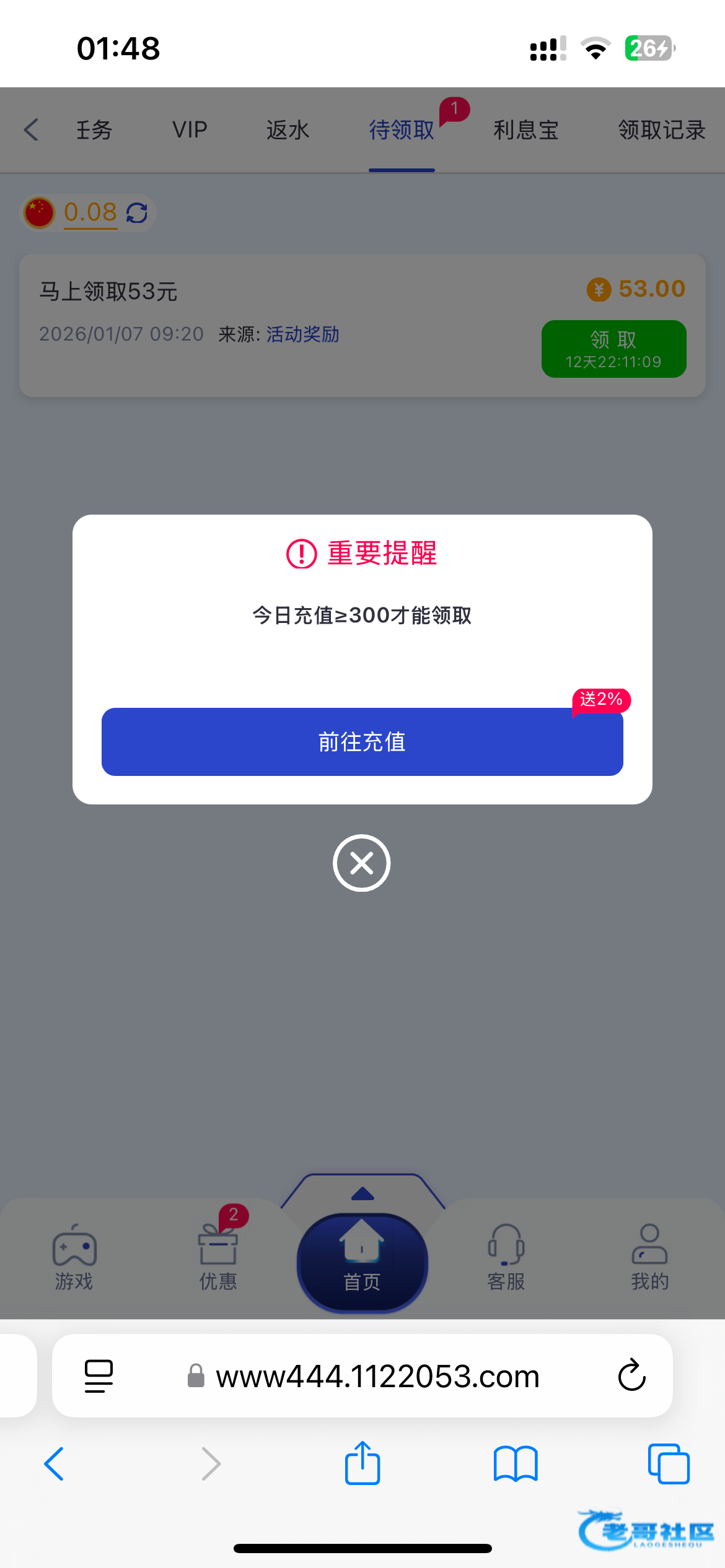Image resolution: width=725 pixels, height=1568 pixels.
Task: Open Safari's tab overview
Action: click(x=668, y=1464)
